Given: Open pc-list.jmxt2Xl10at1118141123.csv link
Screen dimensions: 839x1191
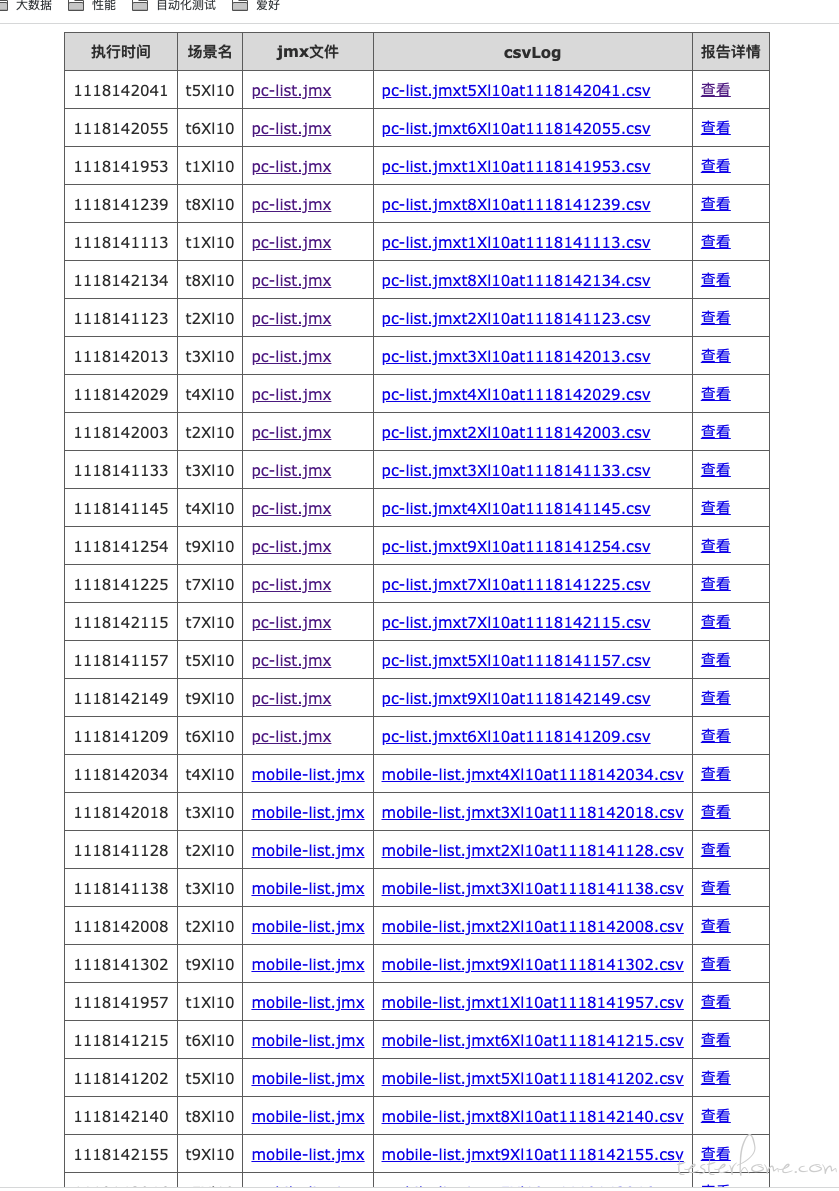Looking at the screenshot, I should coord(515,319).
